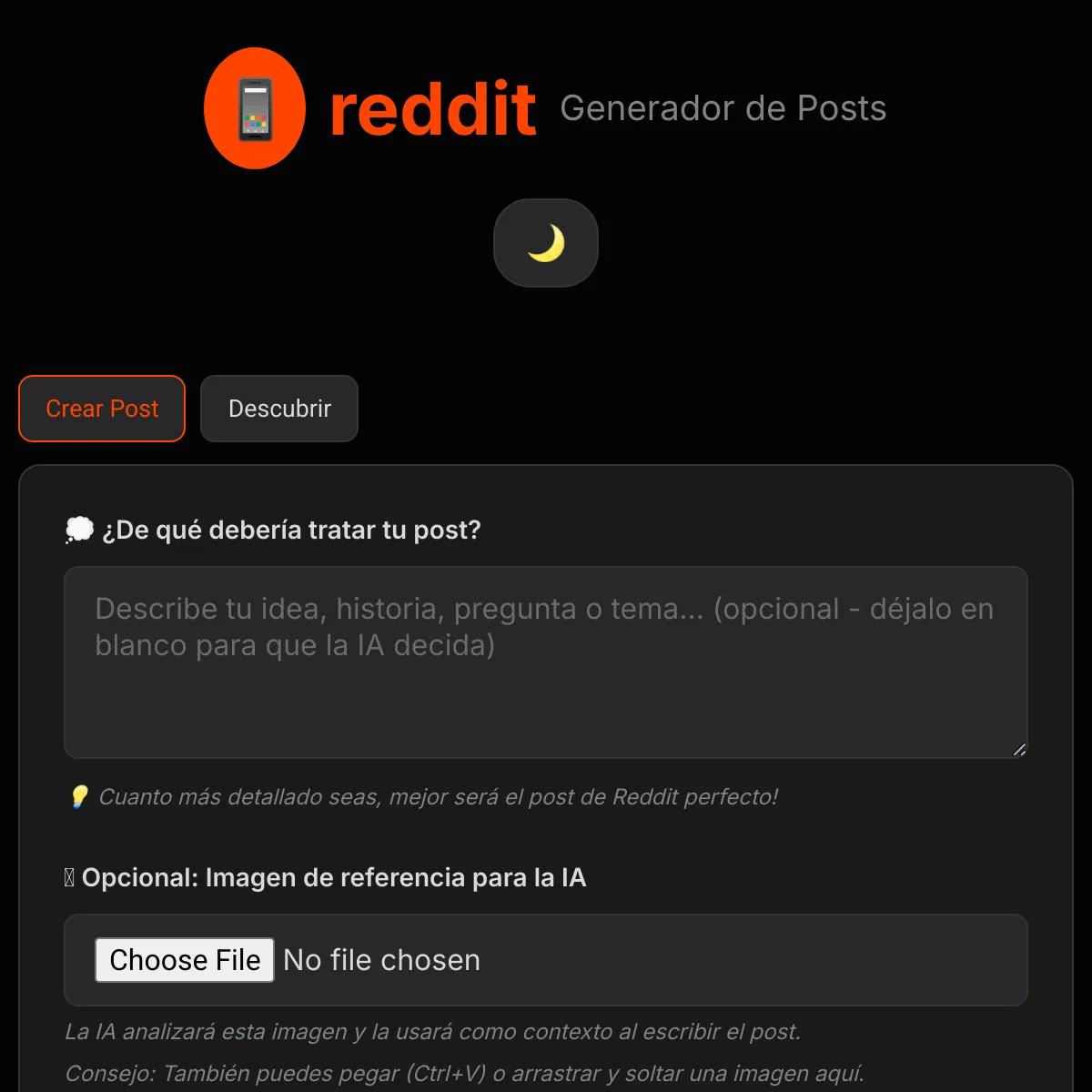This screenshot has height=1092, width=1092.
Task: Select the Crear Post tab
Action: tap(102, 409)
